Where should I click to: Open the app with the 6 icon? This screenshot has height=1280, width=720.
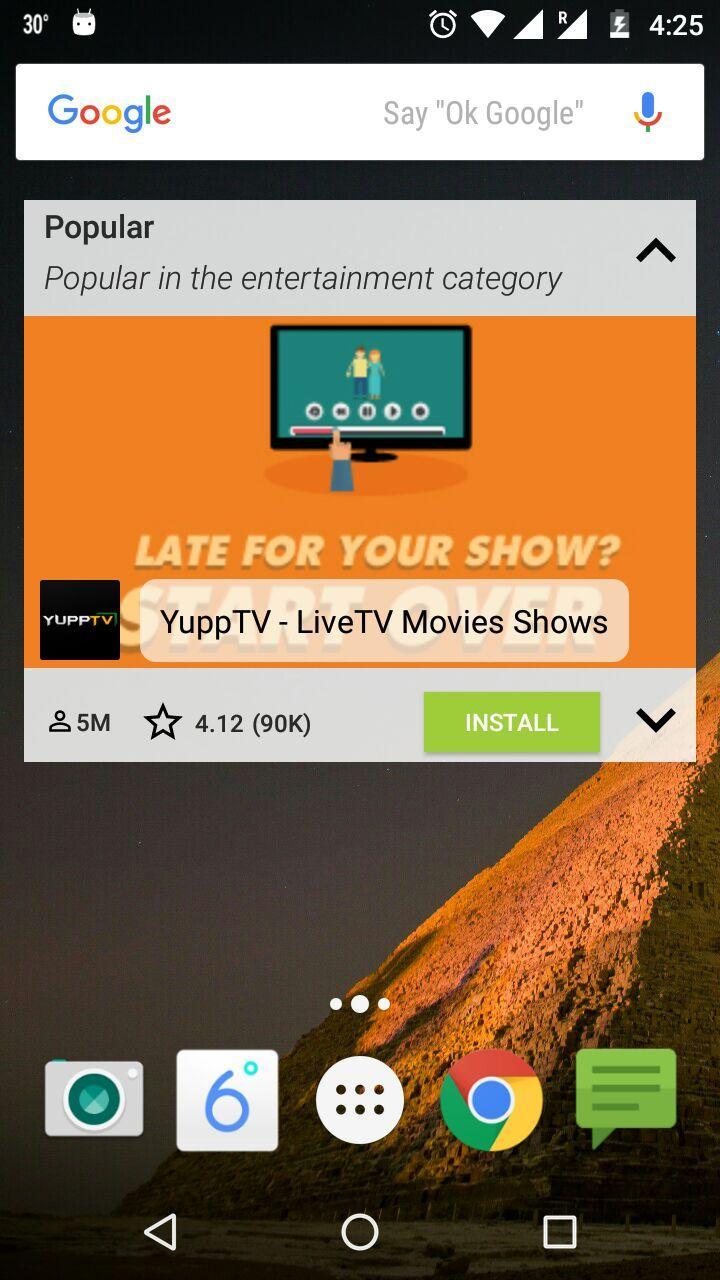[x=227, y=1099]
